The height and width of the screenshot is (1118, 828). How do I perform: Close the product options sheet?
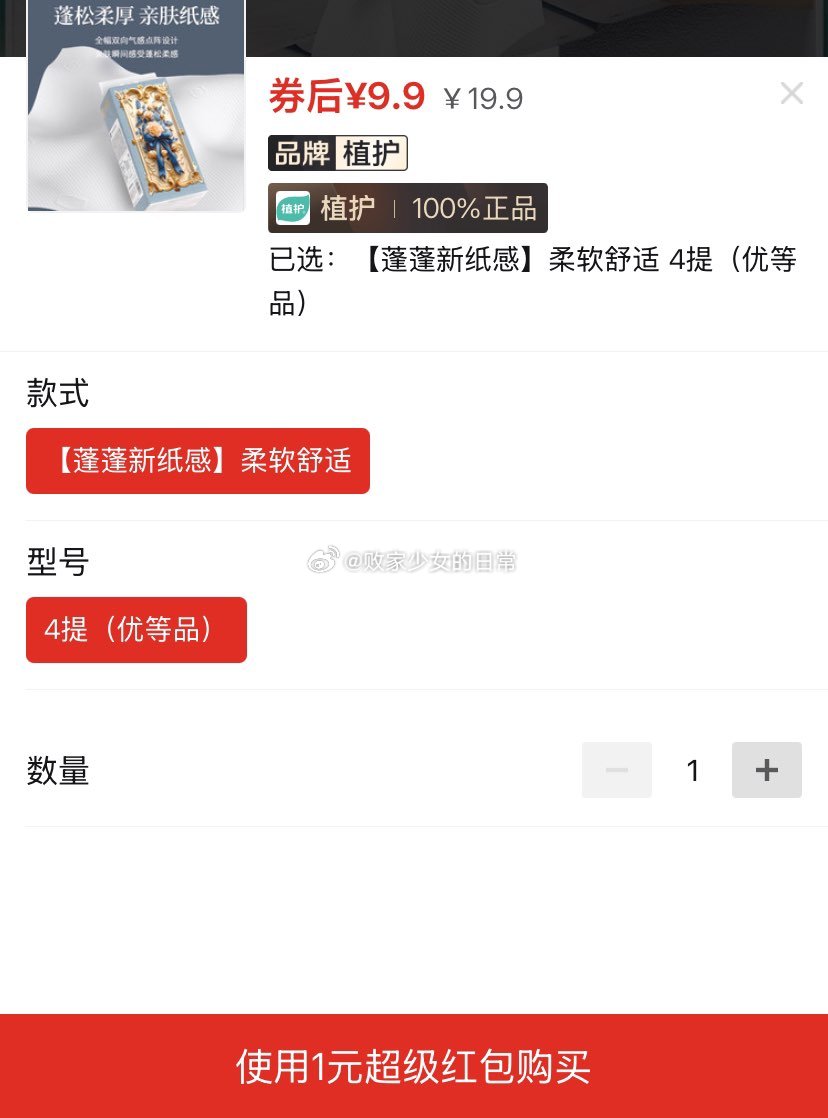point(791,94)
